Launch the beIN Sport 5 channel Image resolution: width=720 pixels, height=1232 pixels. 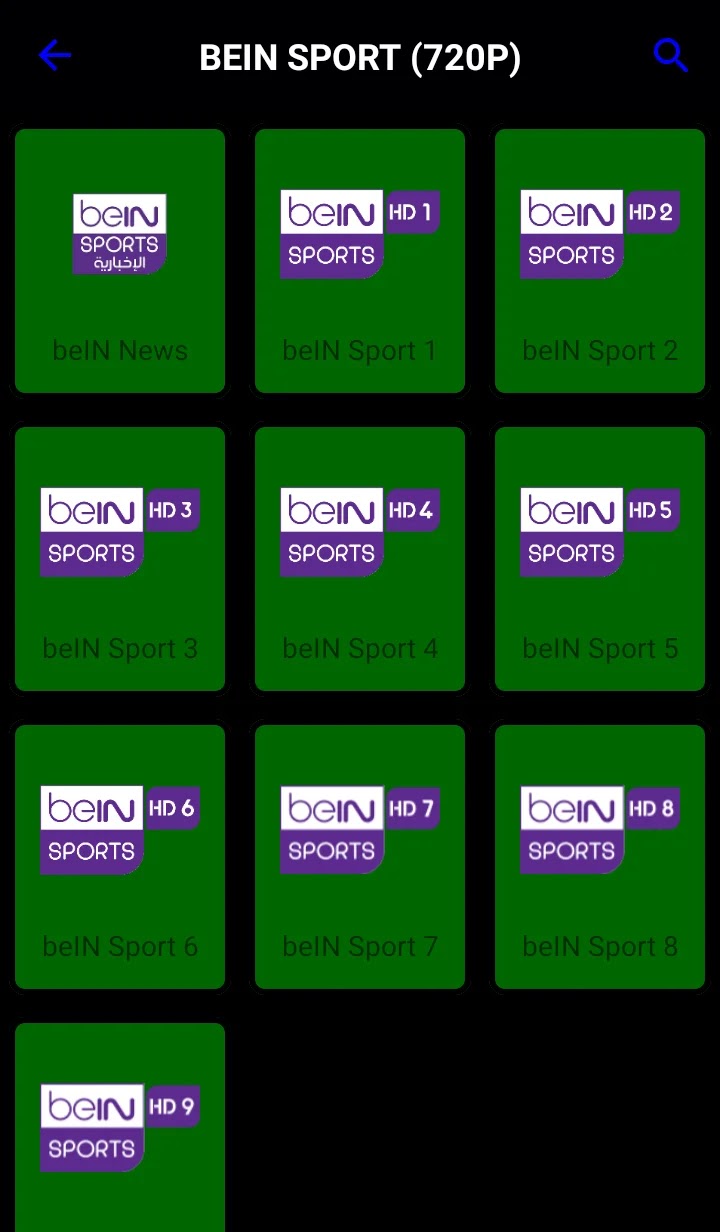[x=600, y=559]
